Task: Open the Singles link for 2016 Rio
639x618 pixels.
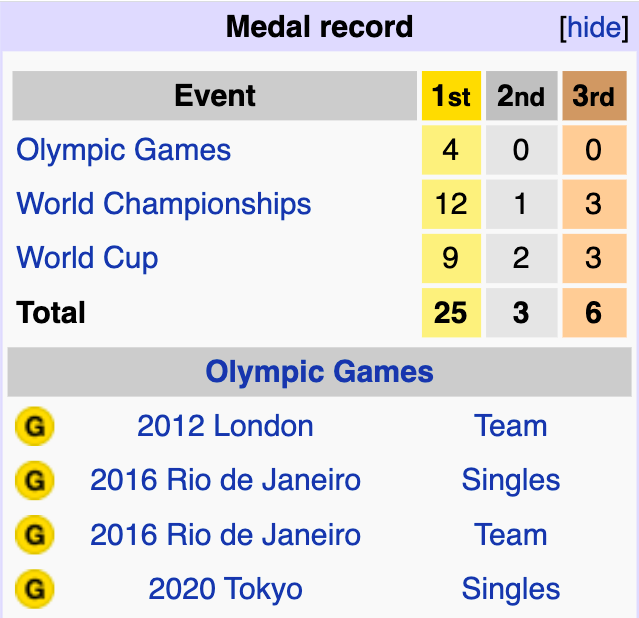Action: (510, 480)
